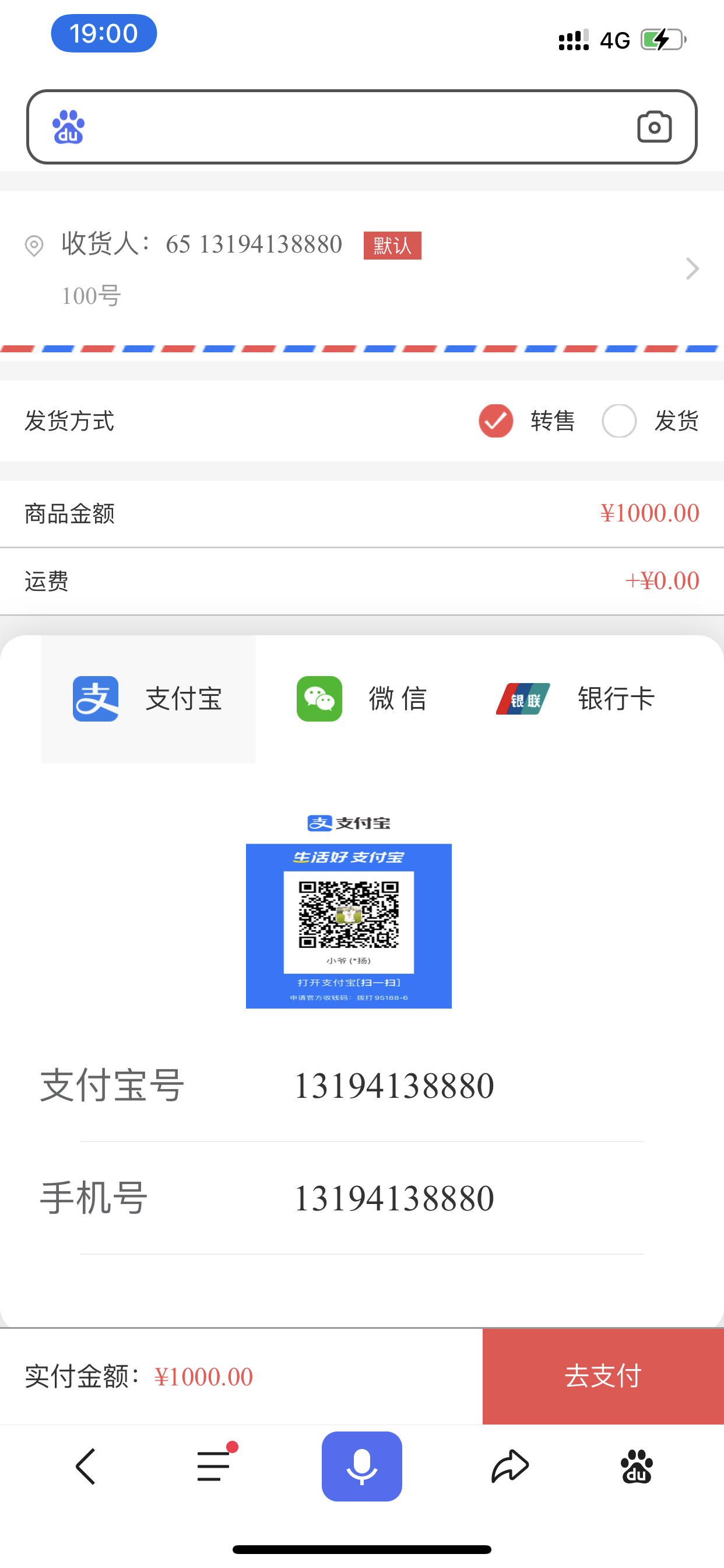Open the camera search icon

point(654,127)
